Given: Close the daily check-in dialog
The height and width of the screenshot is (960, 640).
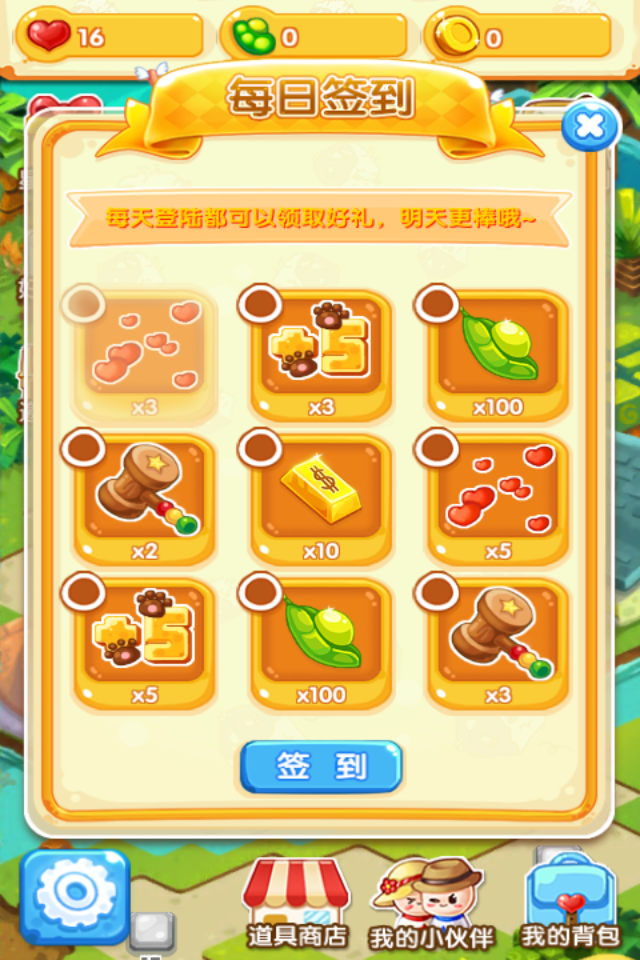Looking at the screenshot, I should 590,126.
